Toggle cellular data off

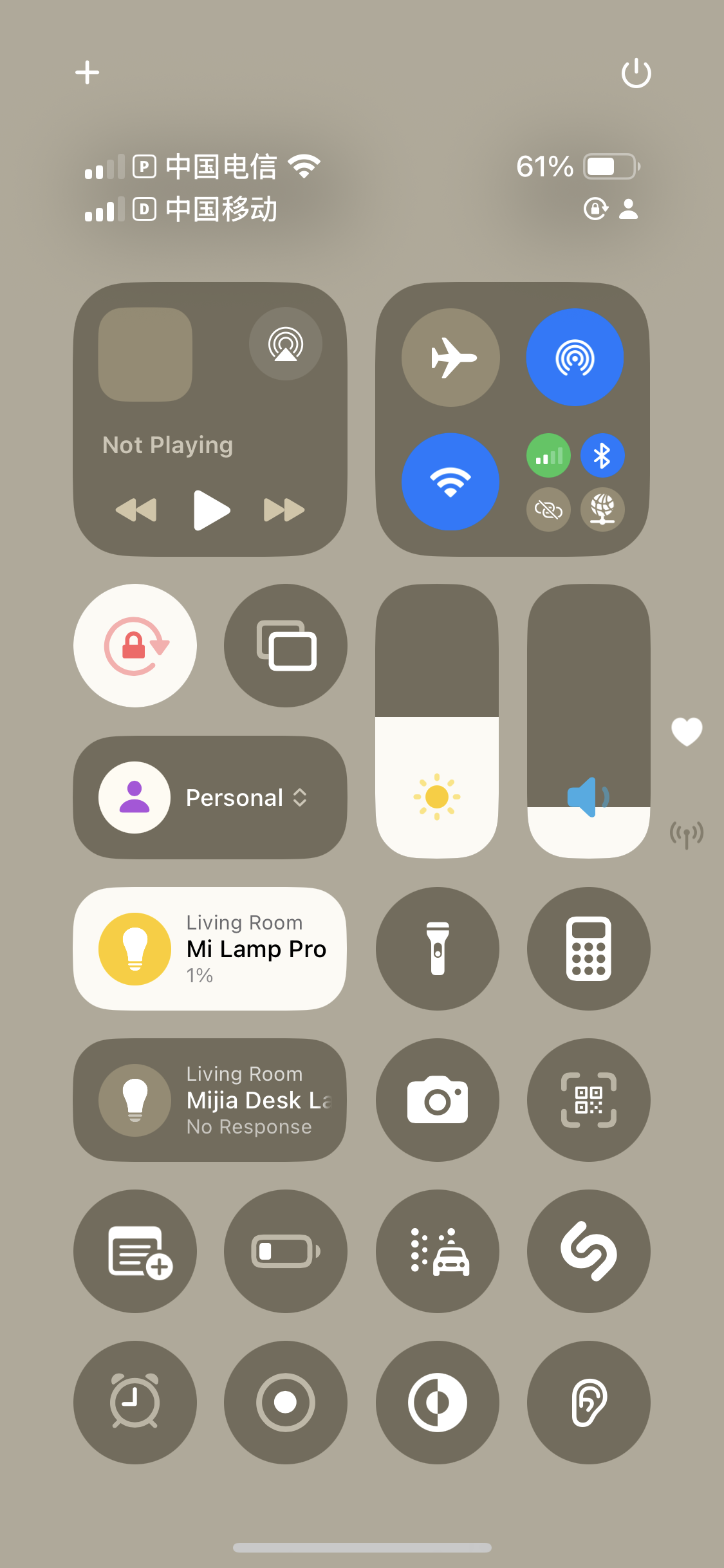tap(548, 456)
